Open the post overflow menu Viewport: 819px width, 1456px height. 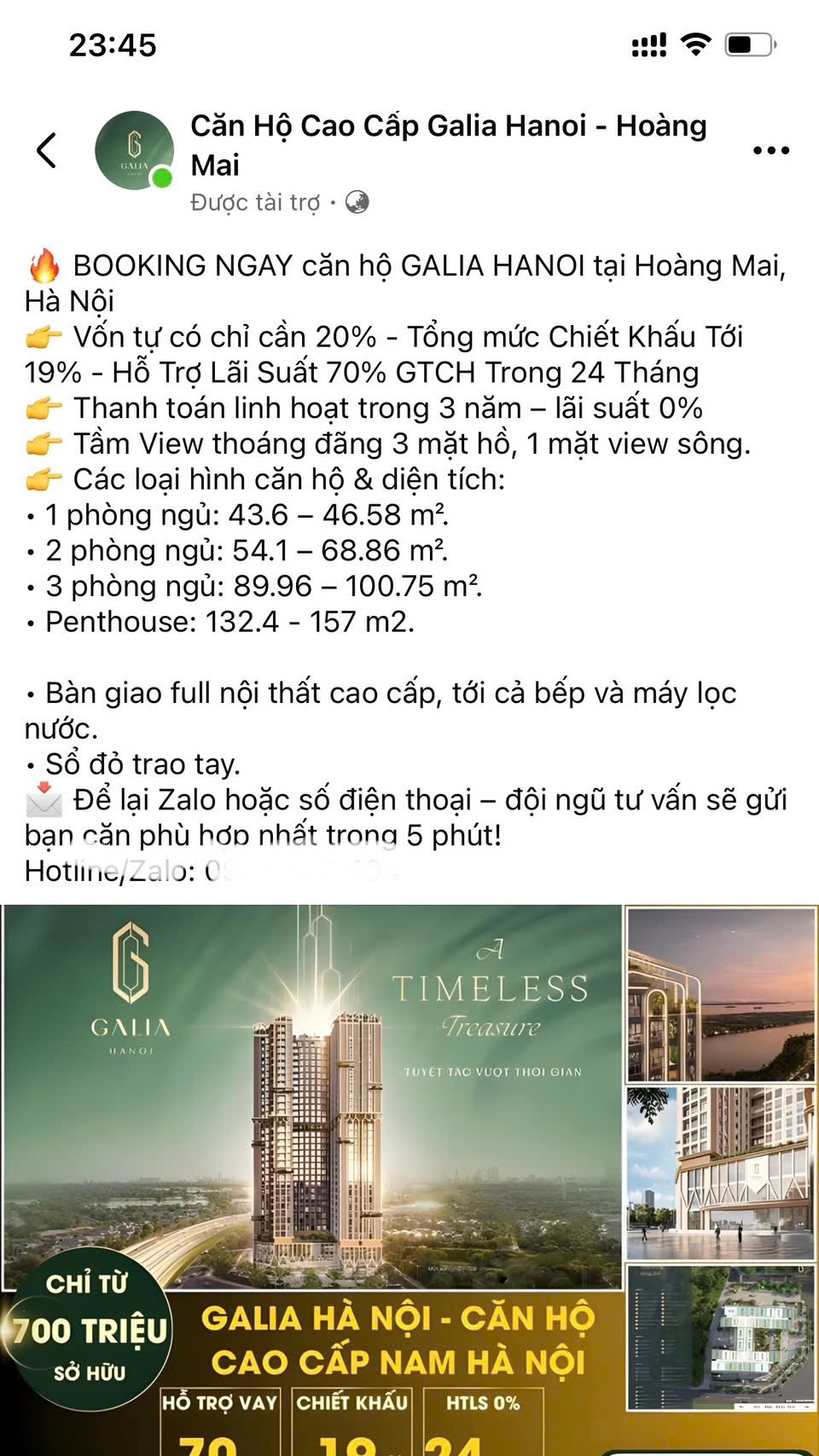770,151
